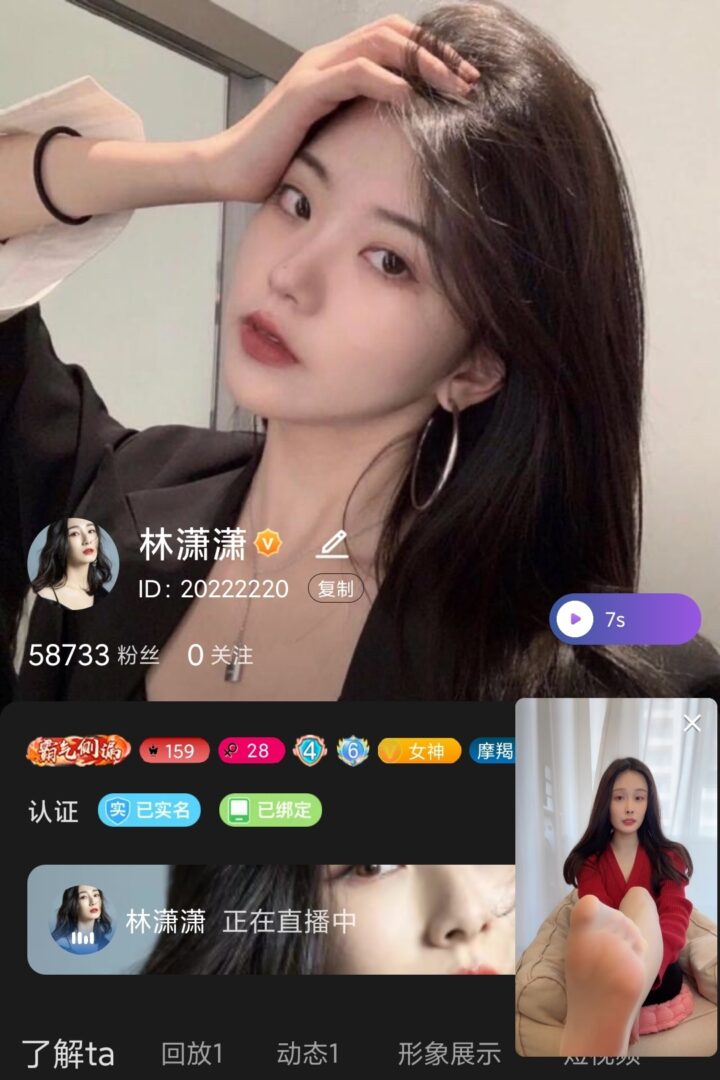This screenshot has height=1080, width=720.
Task: Select the 了解ta tab
Action: 68,1053
